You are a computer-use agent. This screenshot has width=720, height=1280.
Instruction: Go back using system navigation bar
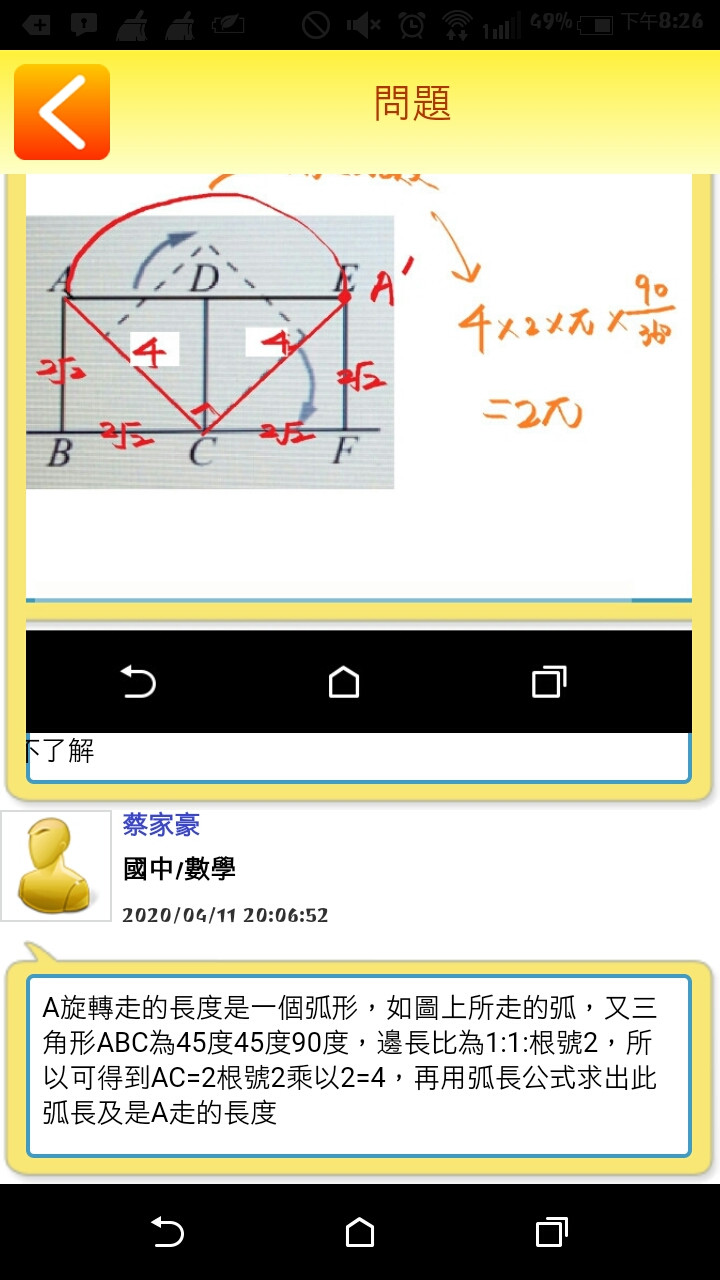pos(167,1232)
